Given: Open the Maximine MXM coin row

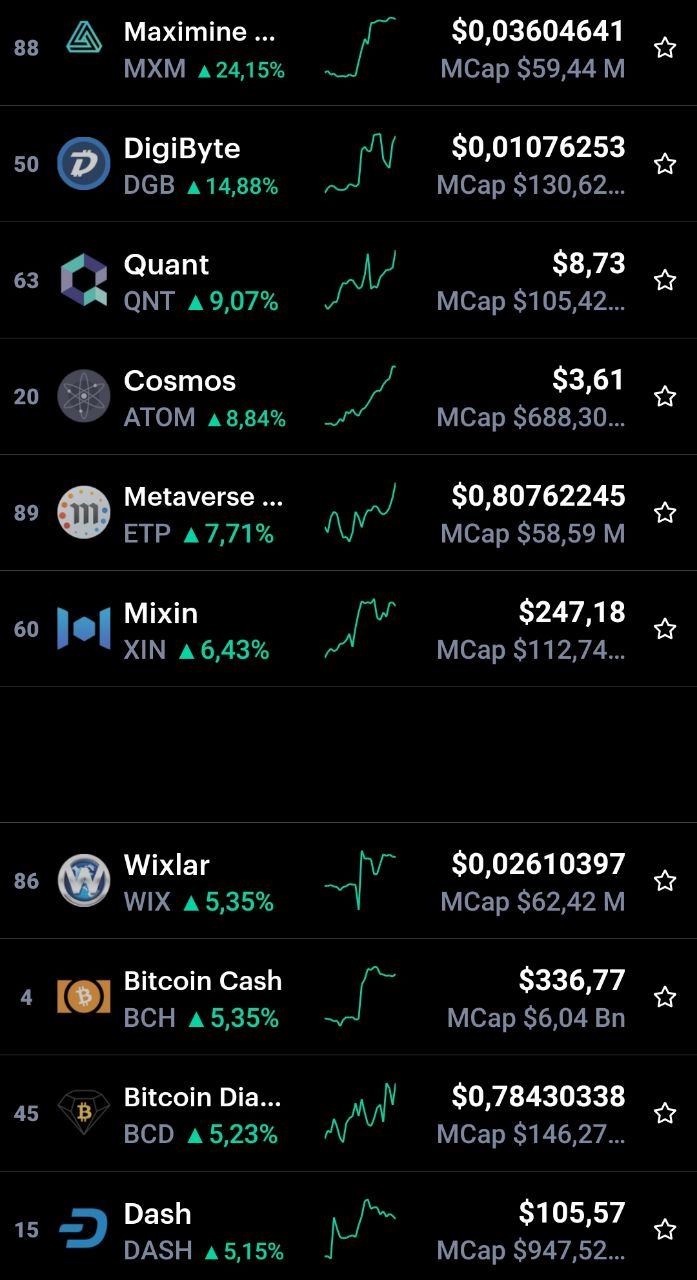Looking at the screenshot, I should 348,50.
